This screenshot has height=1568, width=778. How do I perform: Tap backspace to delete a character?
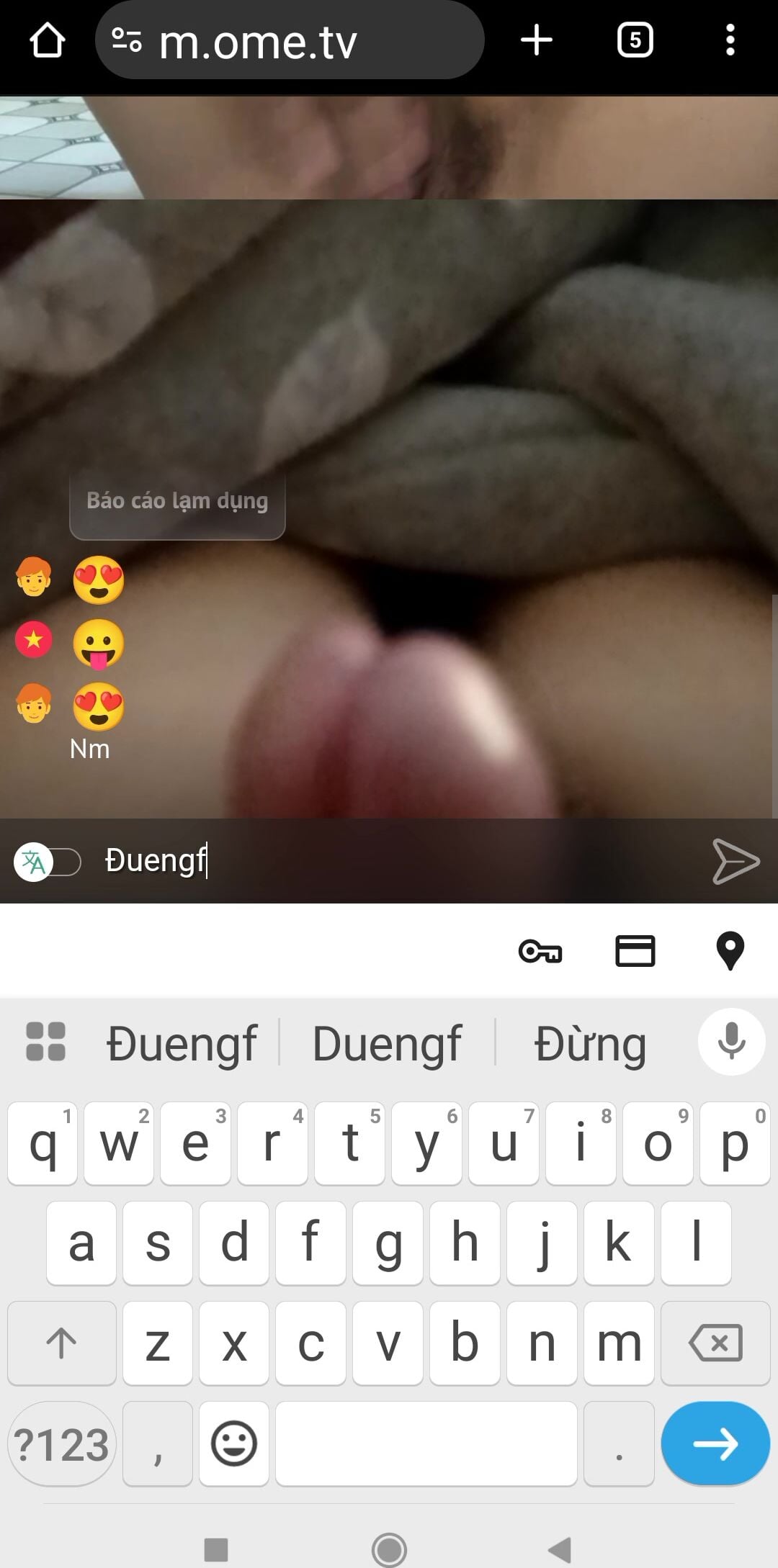715,1343
